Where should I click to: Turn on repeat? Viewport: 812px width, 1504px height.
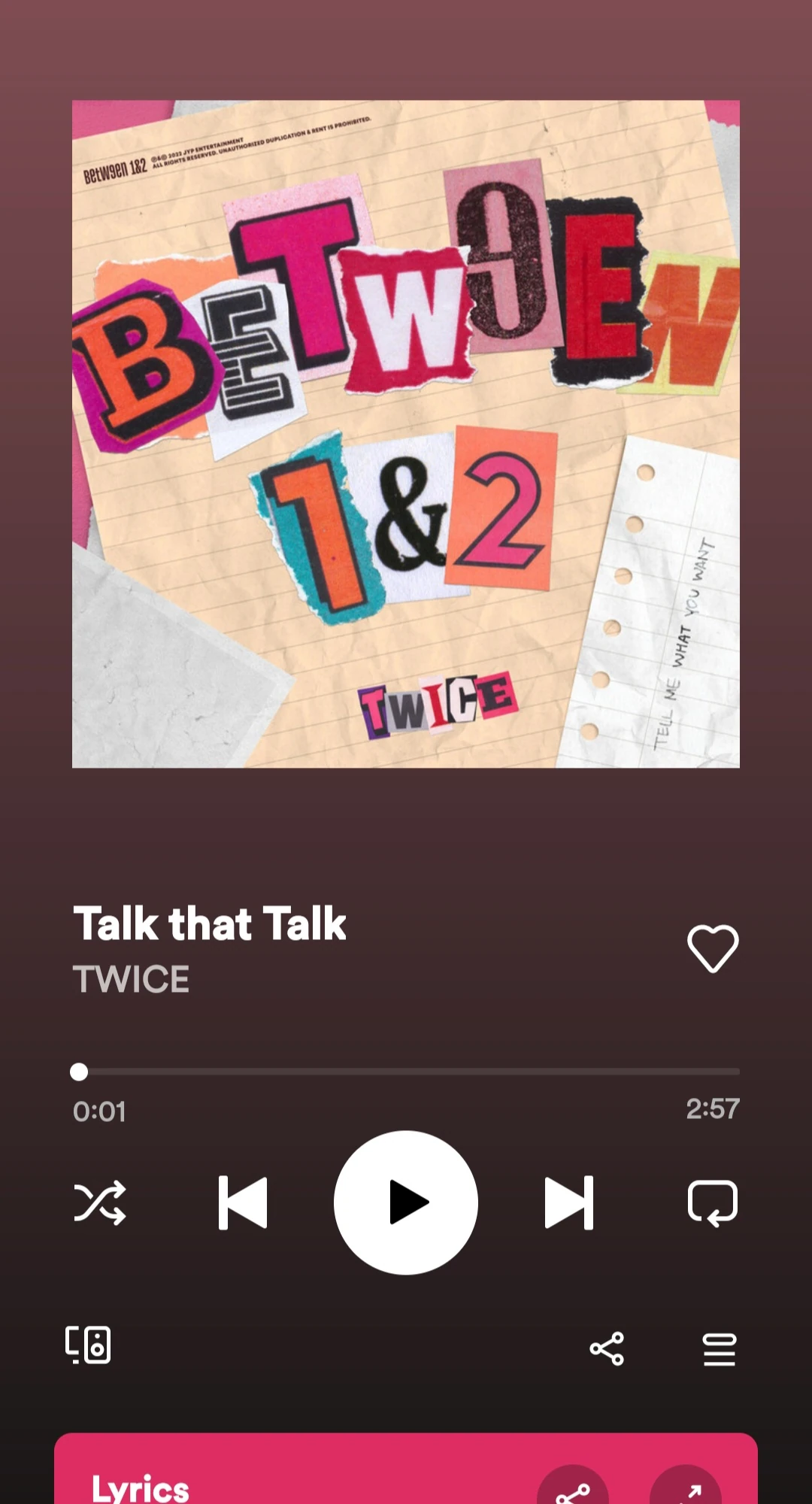(x=713, y=1202)
